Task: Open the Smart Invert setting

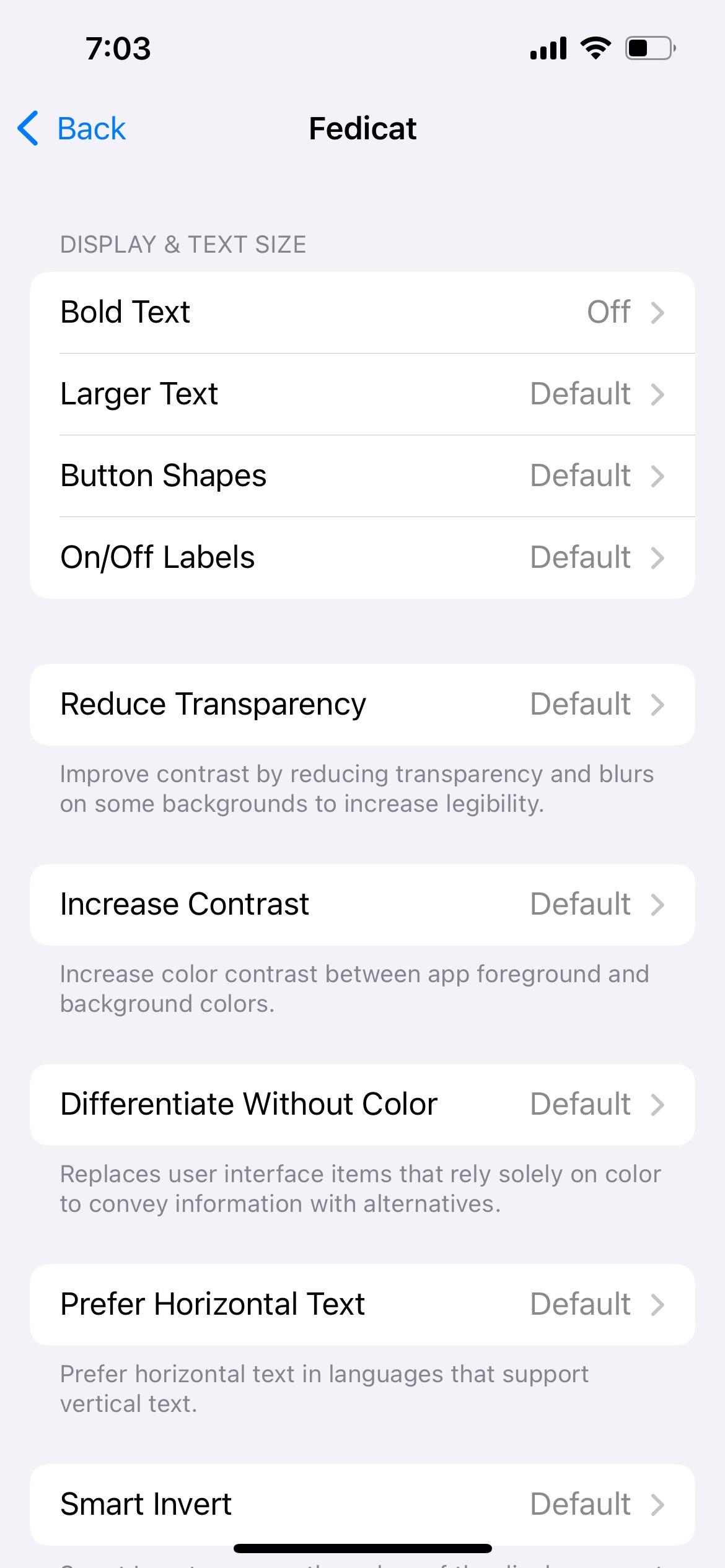Action: (x=362, y=1504)
